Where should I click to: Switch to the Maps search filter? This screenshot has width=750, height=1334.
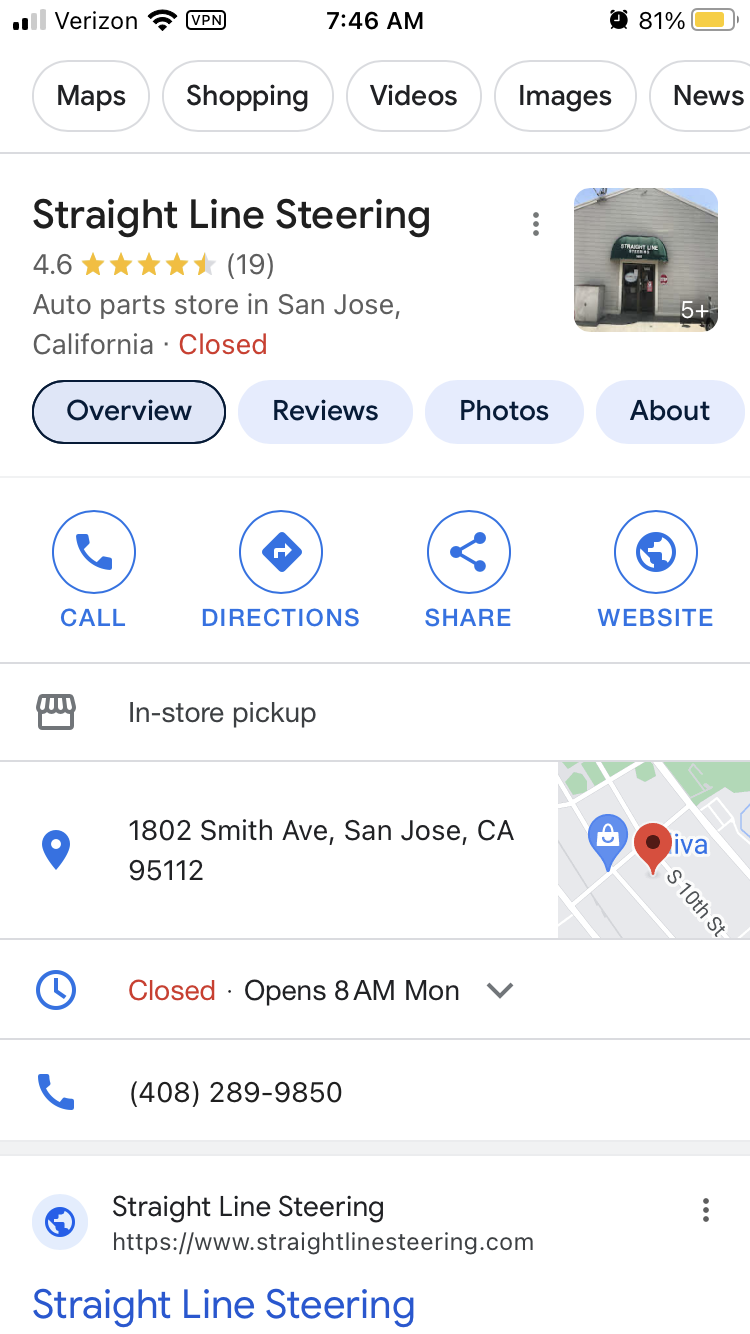click(x=91, y=96)
